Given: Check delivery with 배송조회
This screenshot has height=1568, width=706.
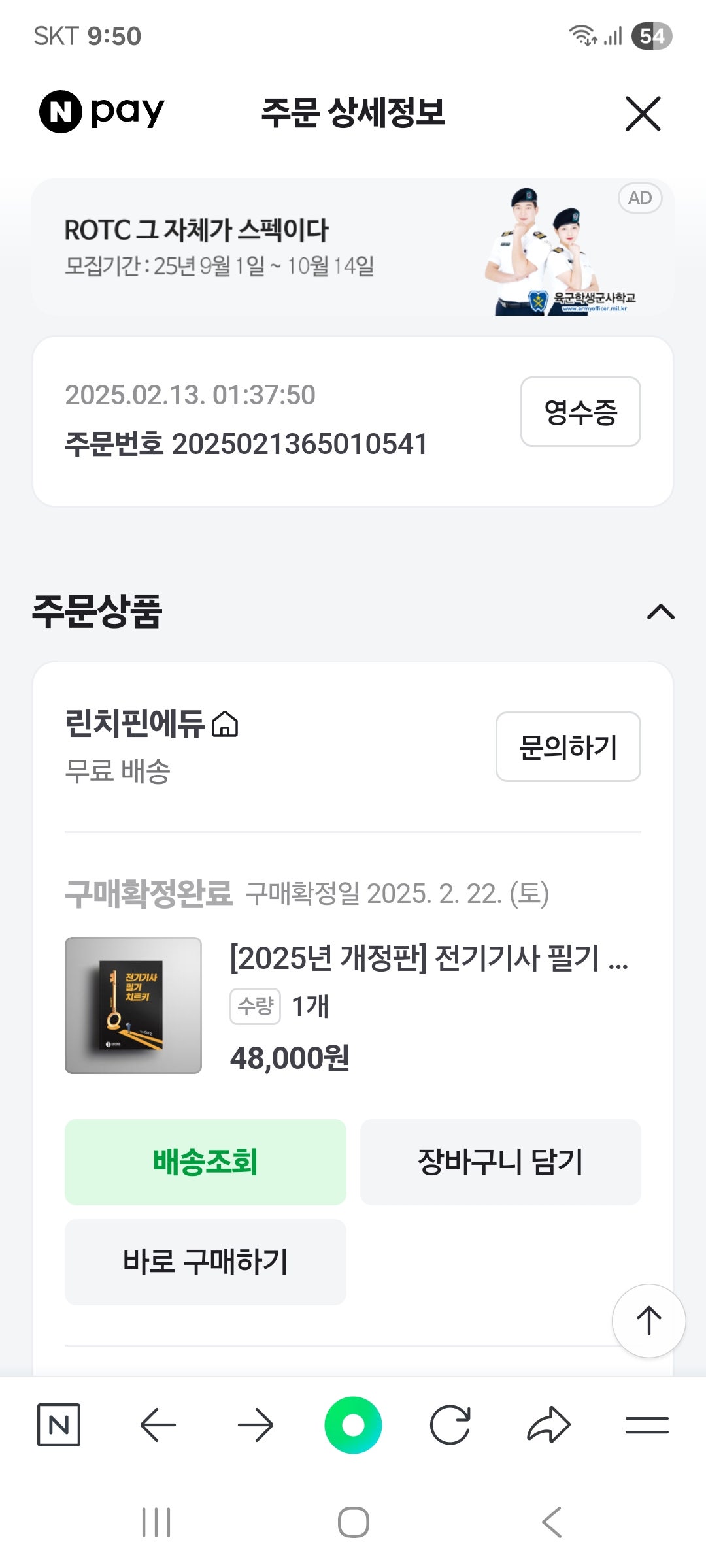Looking at the screenshot, I should (205, 1162).
